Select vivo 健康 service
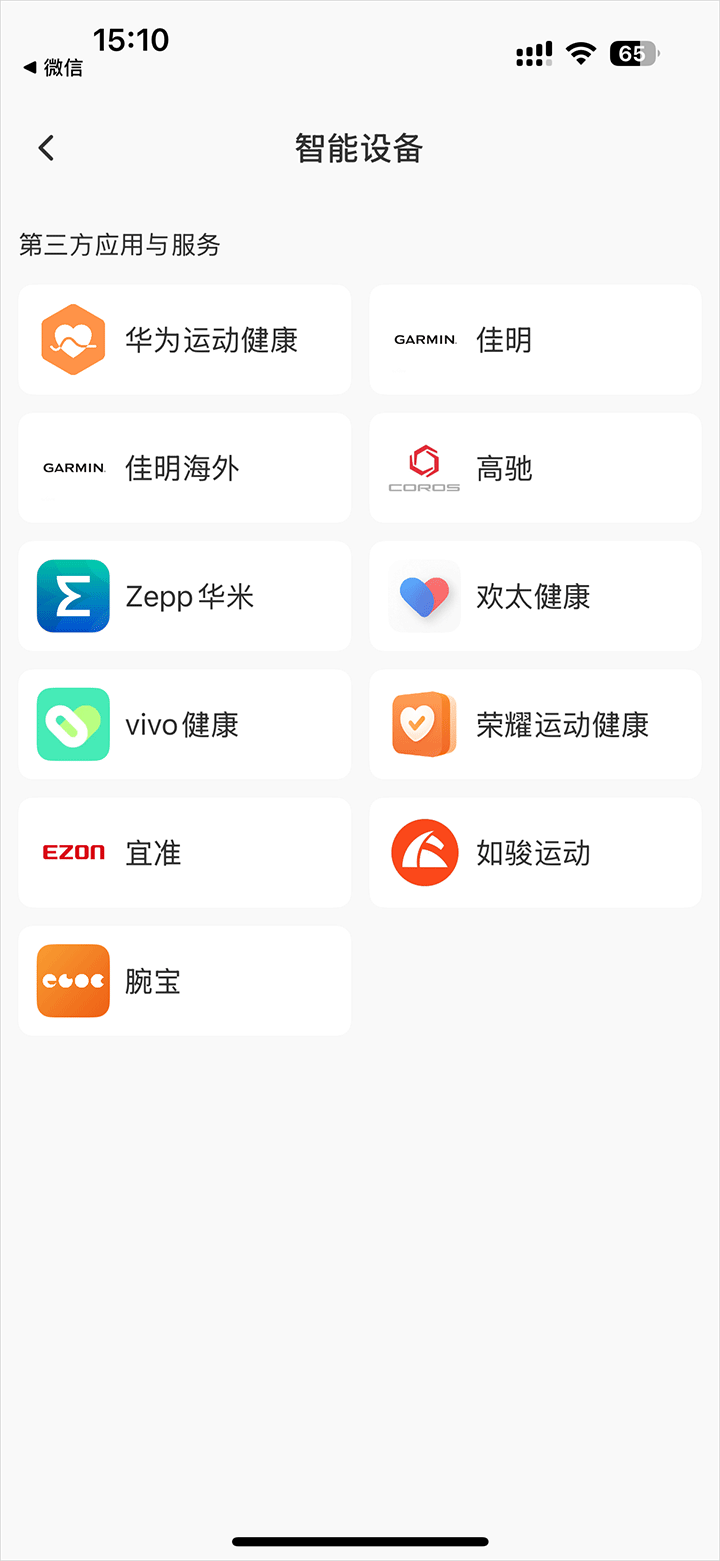This screenshot has width=720, height=1561. click(184, 724)
